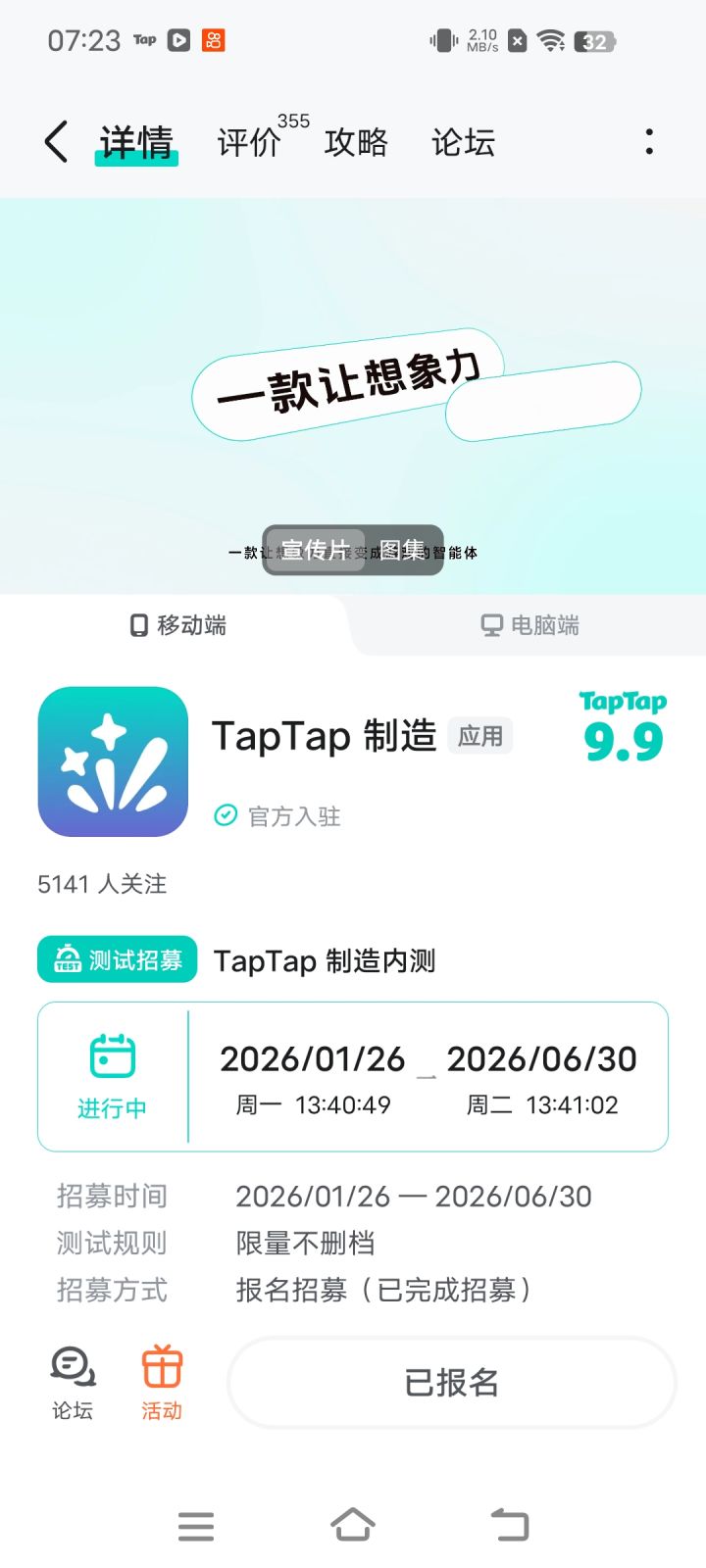Open followers via 5141 人关注
The width and height of the screenshot is (706, 1568).
pyautogui.click(x=103, y=884)
